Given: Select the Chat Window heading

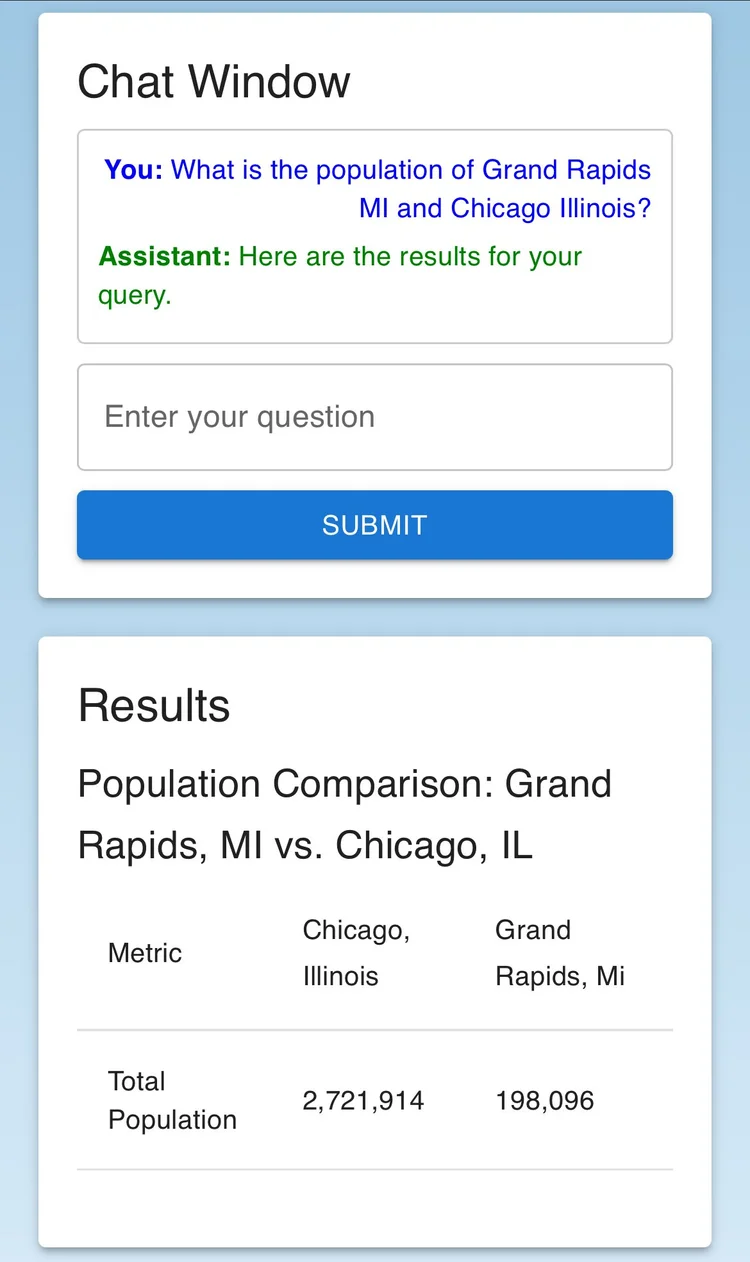Looking at the screenshot, I should click(x=213, y=81).
